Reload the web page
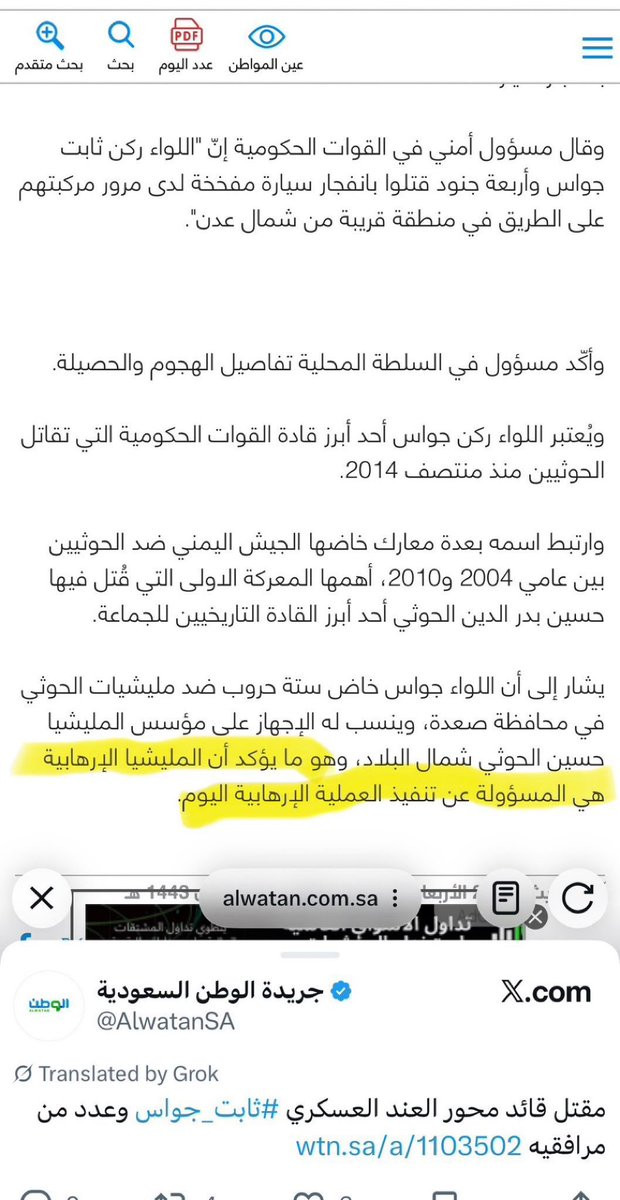620x1200 pixels. (x=578, y=898)
